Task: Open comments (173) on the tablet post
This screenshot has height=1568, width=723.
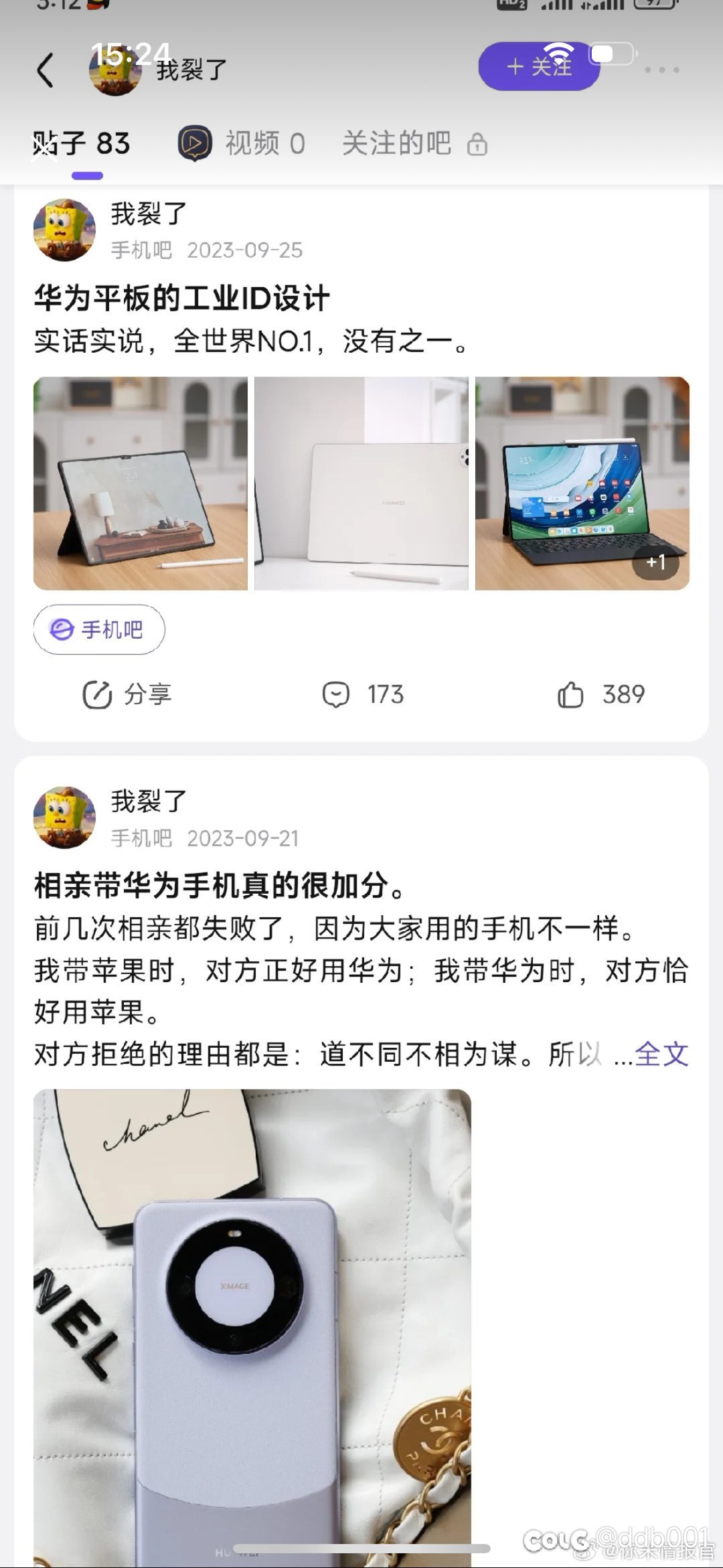Action: [x=362, y=694]
